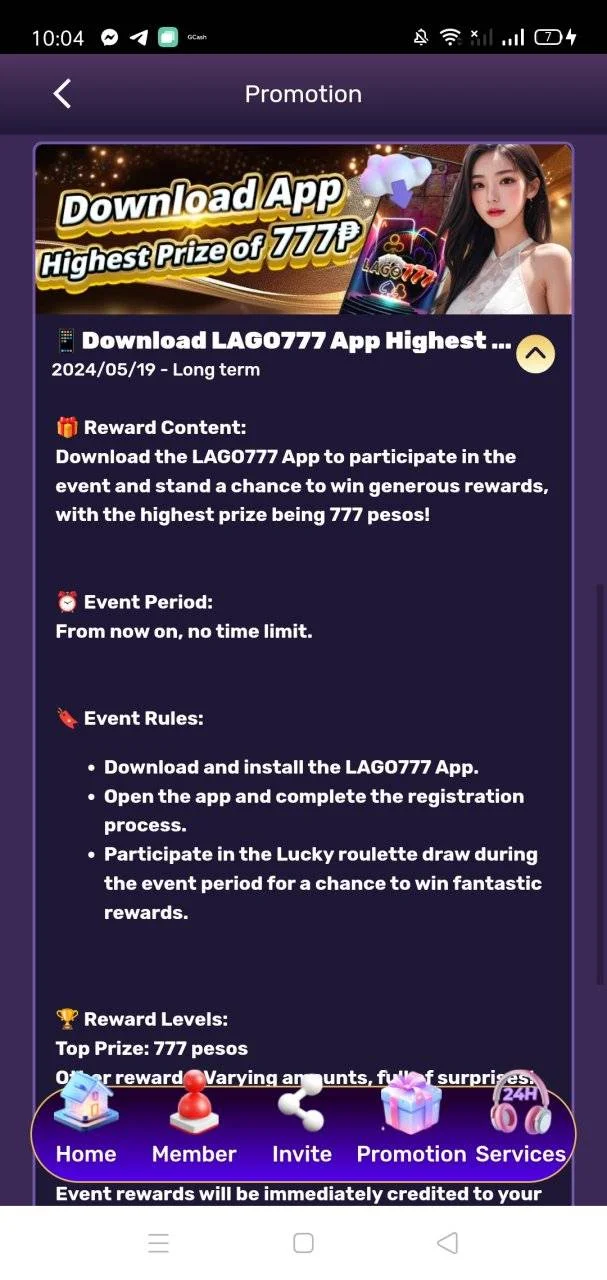Open the Download App promotion banner
The height and width of the screenshot is (1280, 607).
coord(304,229)
